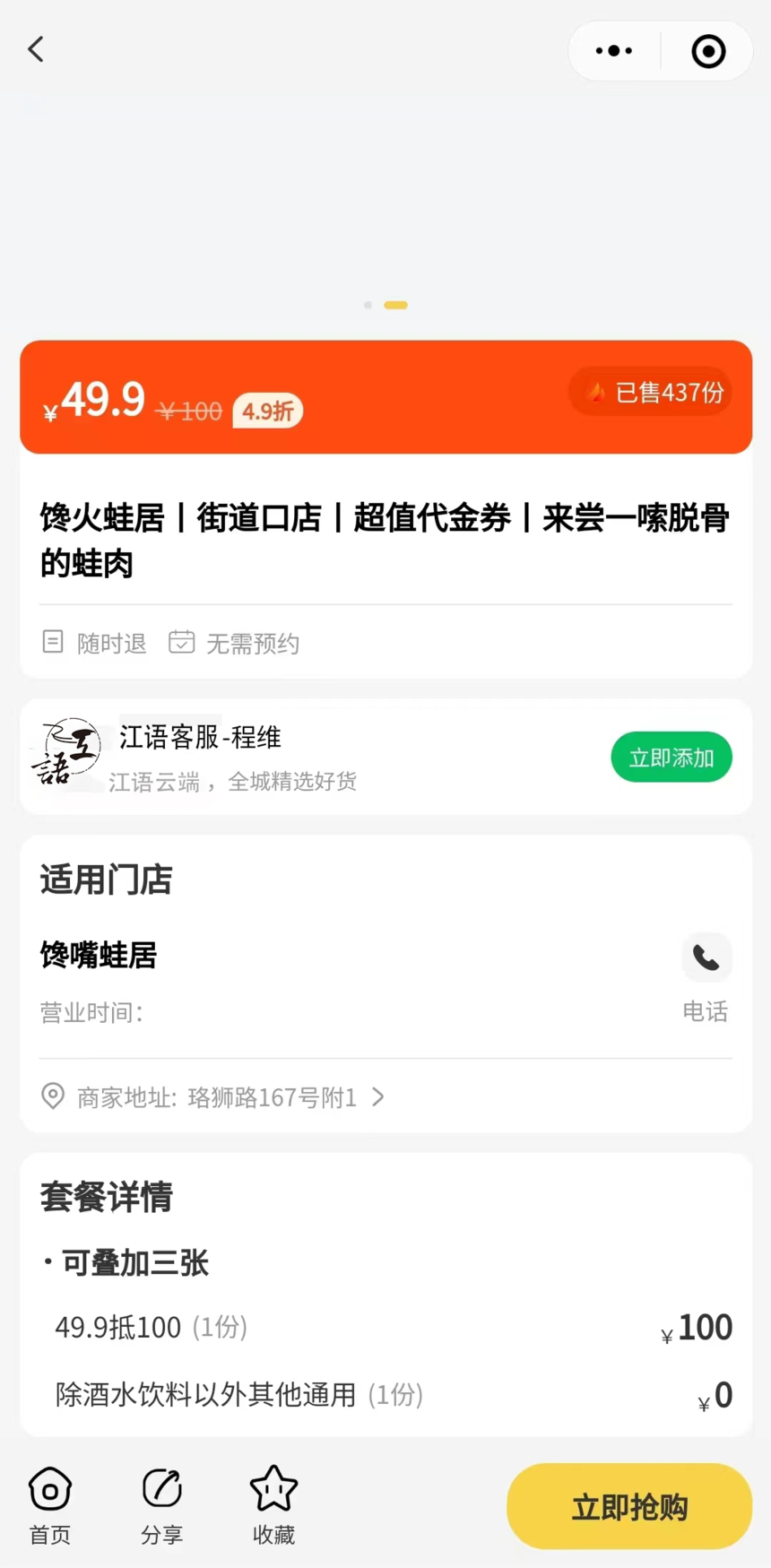The height and width of the screenshot is (1568, 771).
Task: Tap 立即抢购 to purchase the deal
Action: (x=628, y=1506)
